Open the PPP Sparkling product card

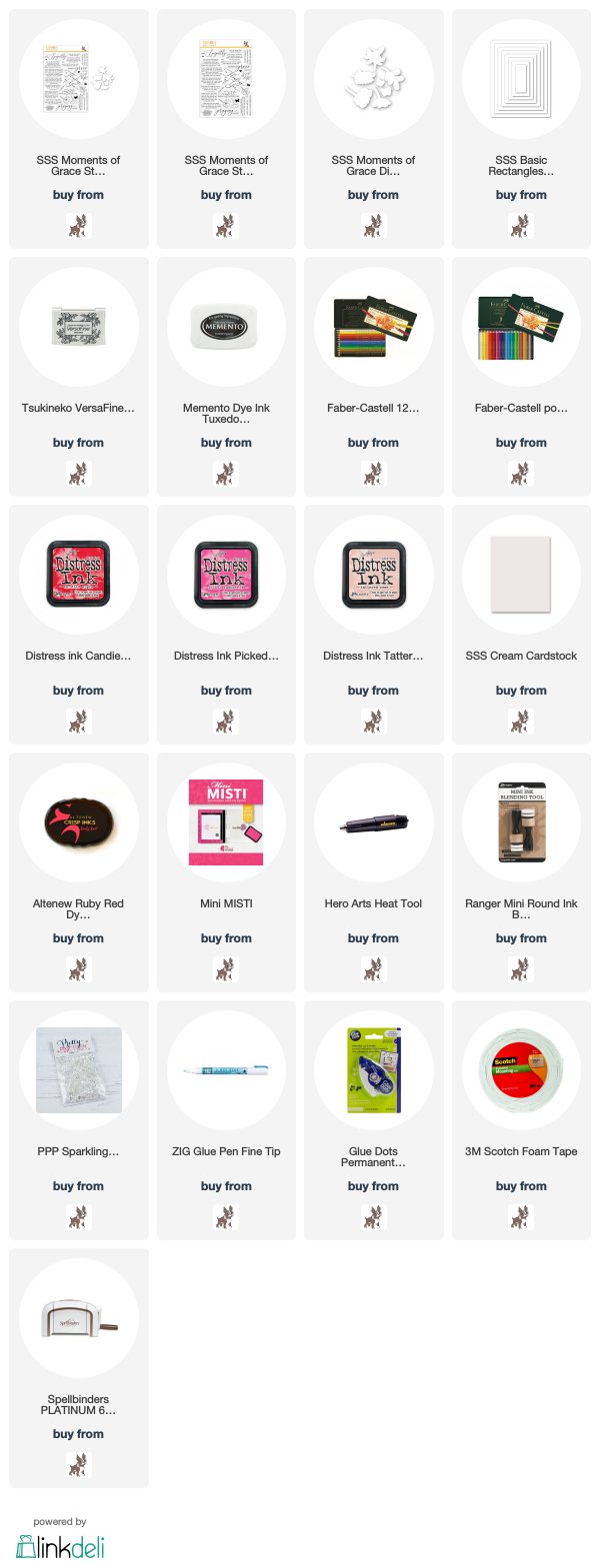pos(78,1069)
